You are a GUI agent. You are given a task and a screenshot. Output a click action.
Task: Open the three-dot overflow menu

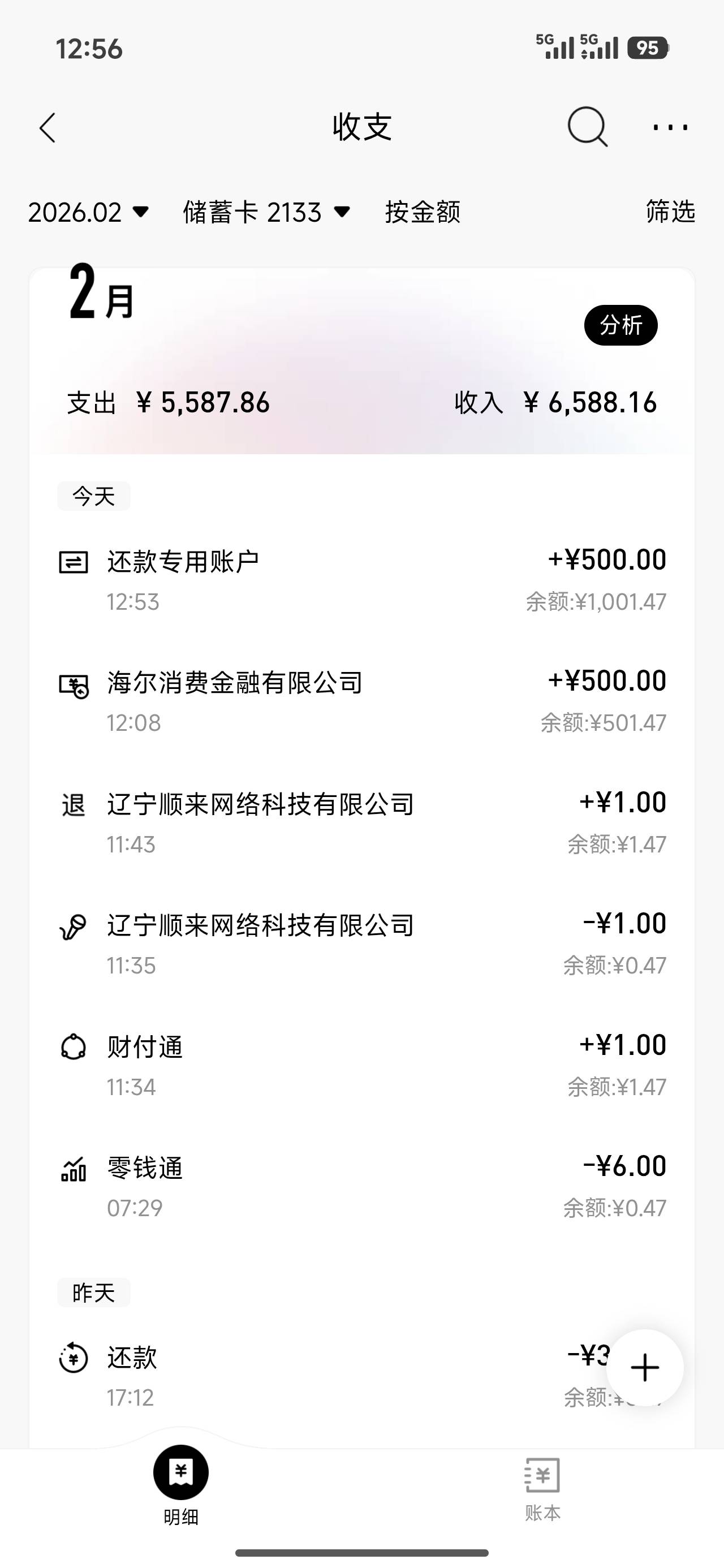pyautogui.click(x=670, y=127)
